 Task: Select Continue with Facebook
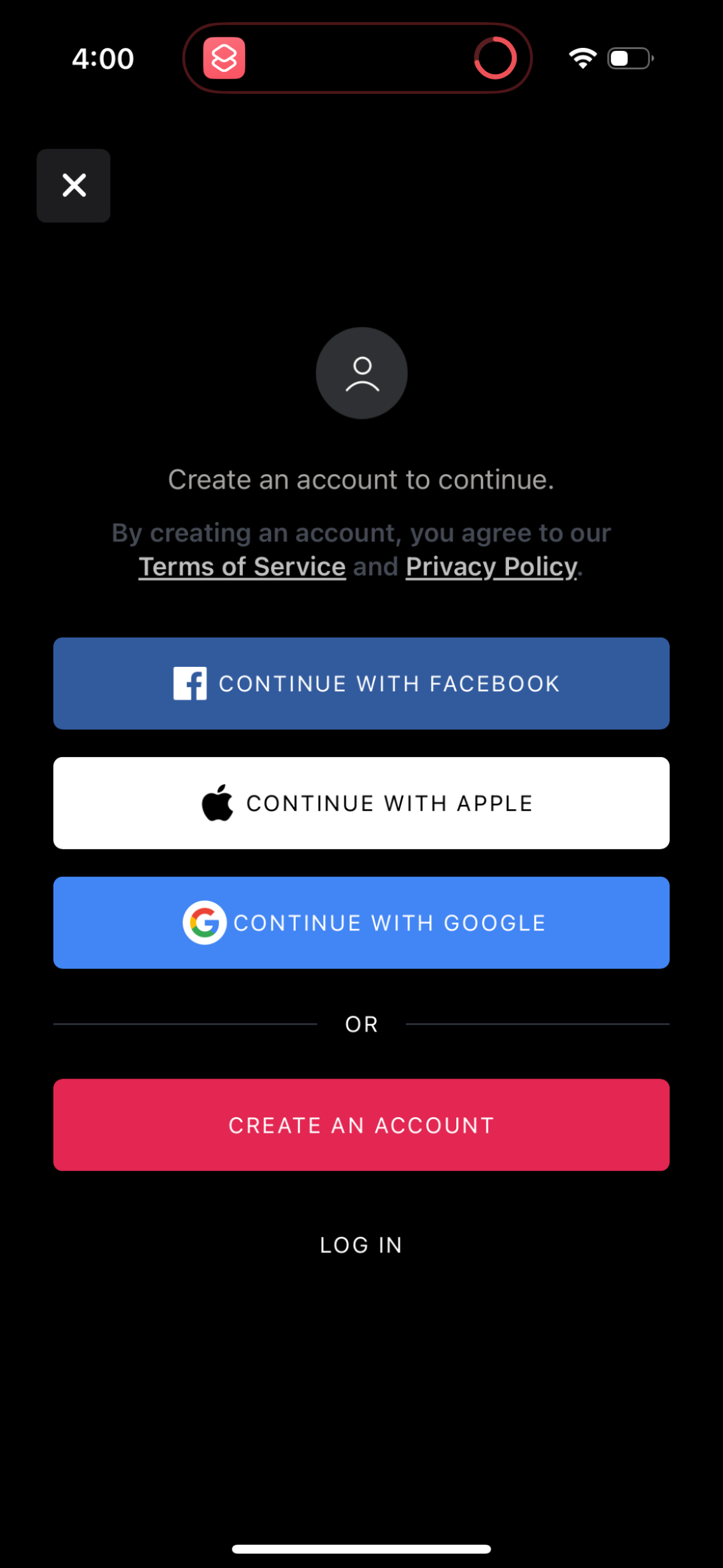(361, 683)
